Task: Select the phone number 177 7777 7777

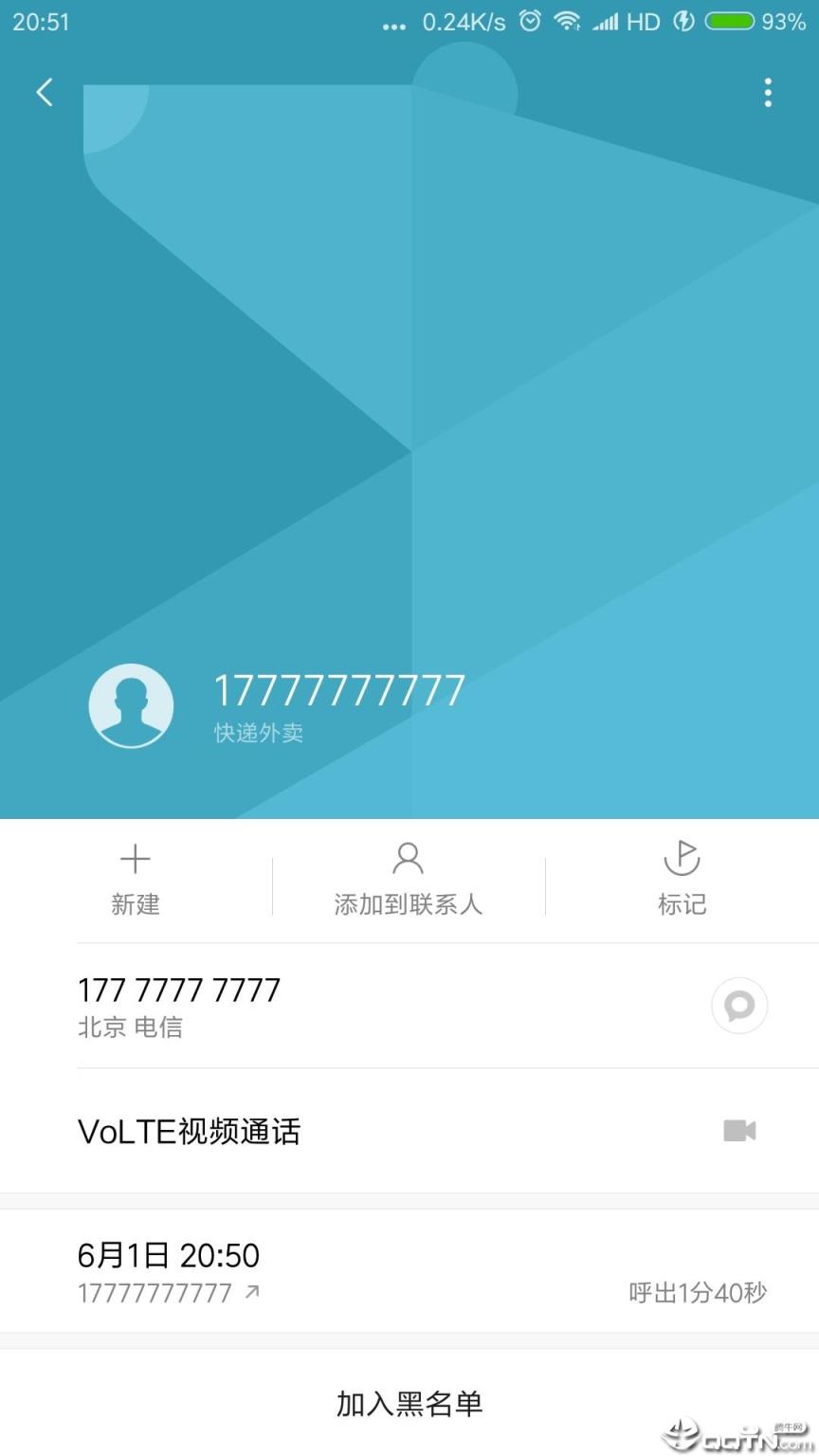Action: point(178,990)
